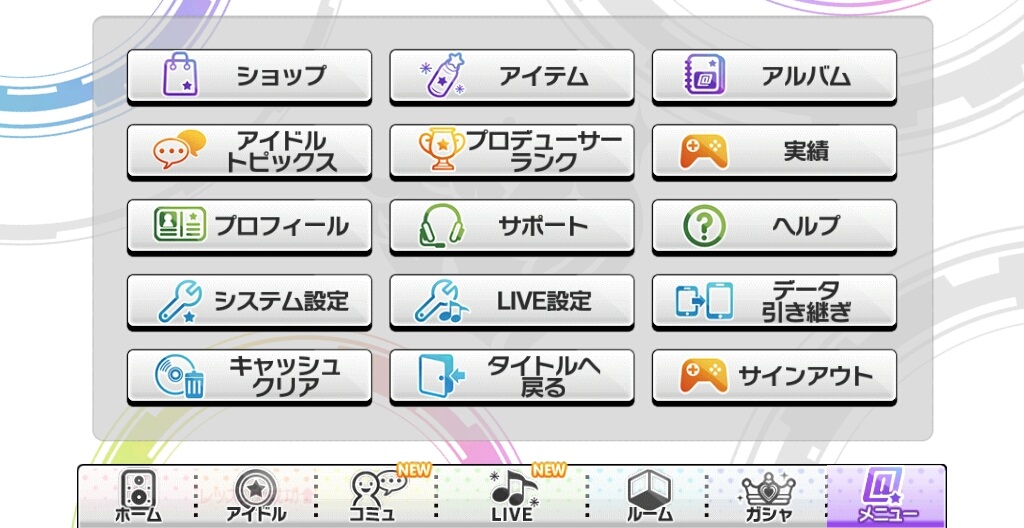This screenshot has width=1024, height=528.
Task: View プロデューサーランク (Producer Rank)
Action: pos(511,150)
